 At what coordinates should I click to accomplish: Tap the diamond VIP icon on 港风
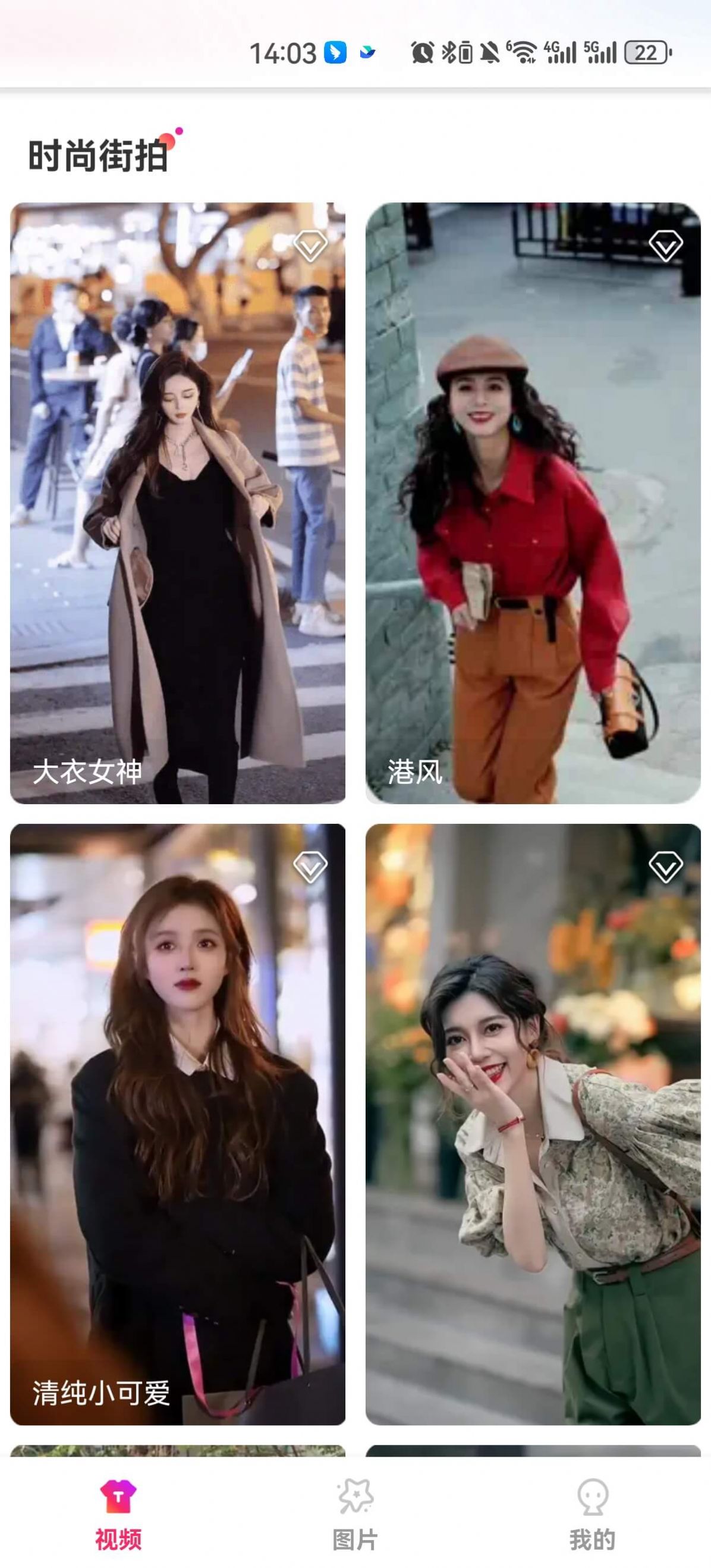tap(665, 246)
